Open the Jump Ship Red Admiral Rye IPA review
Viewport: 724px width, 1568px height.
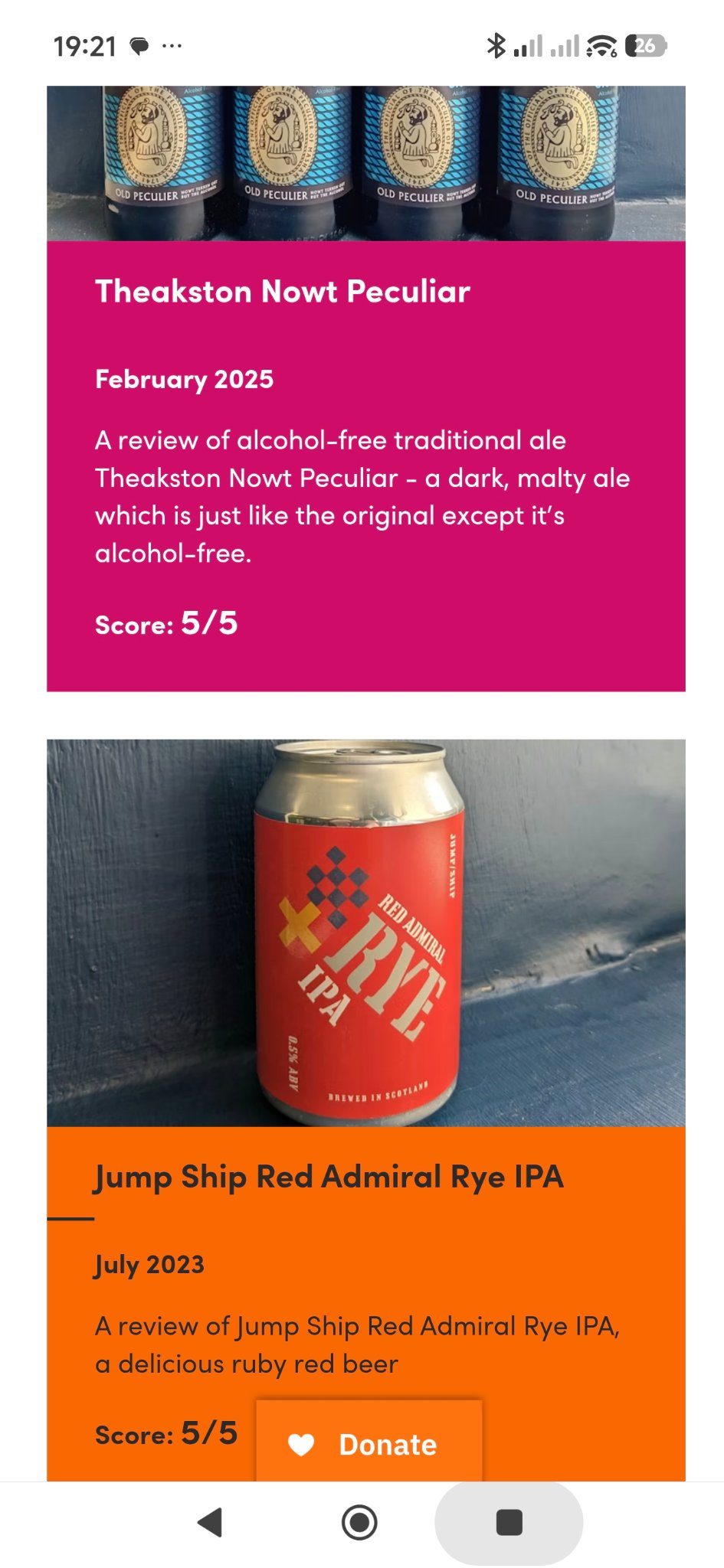click(x=329, y=1177)
